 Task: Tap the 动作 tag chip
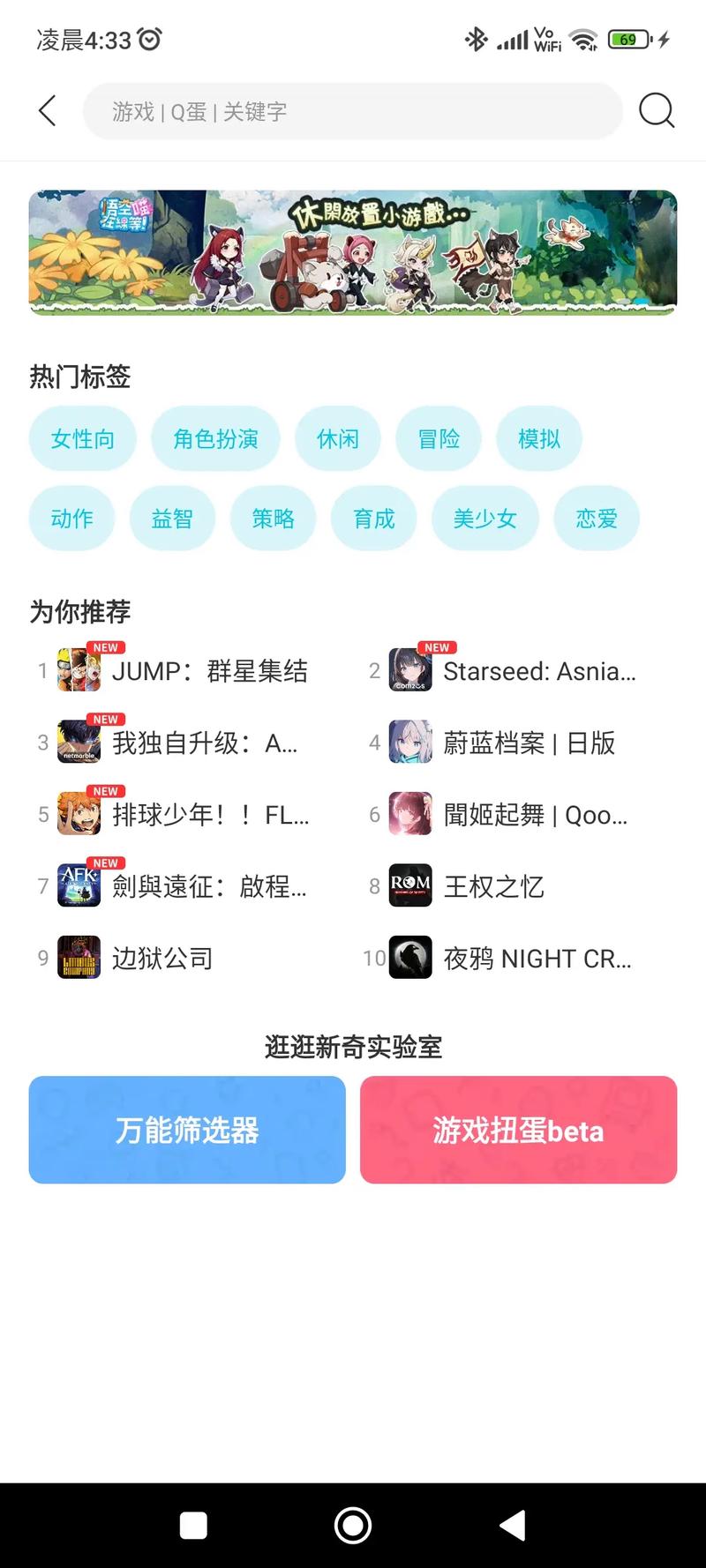(72, 519)
